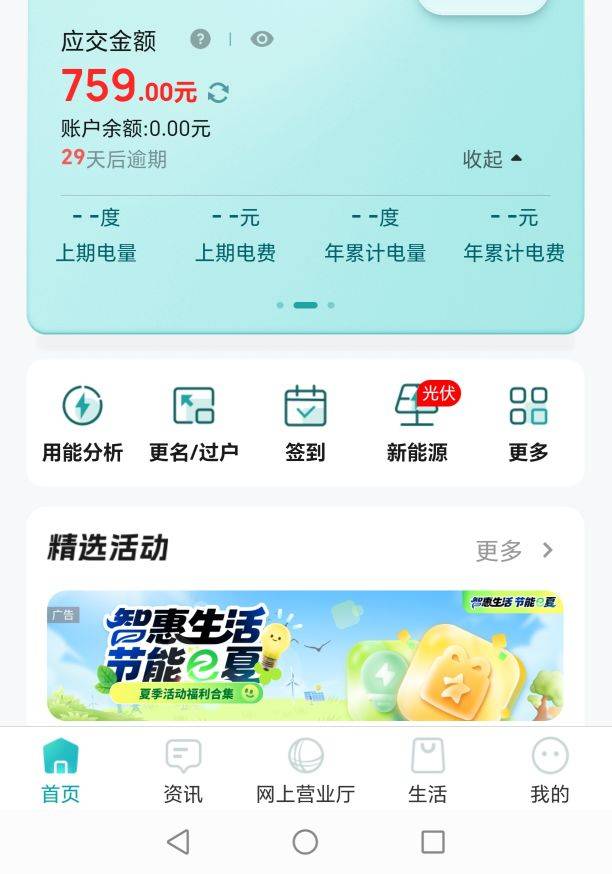Show 更多 services in the shortcut grid
Image resolution: width=612 pixels, height=874 pixels.
click(x=528, y=424)
